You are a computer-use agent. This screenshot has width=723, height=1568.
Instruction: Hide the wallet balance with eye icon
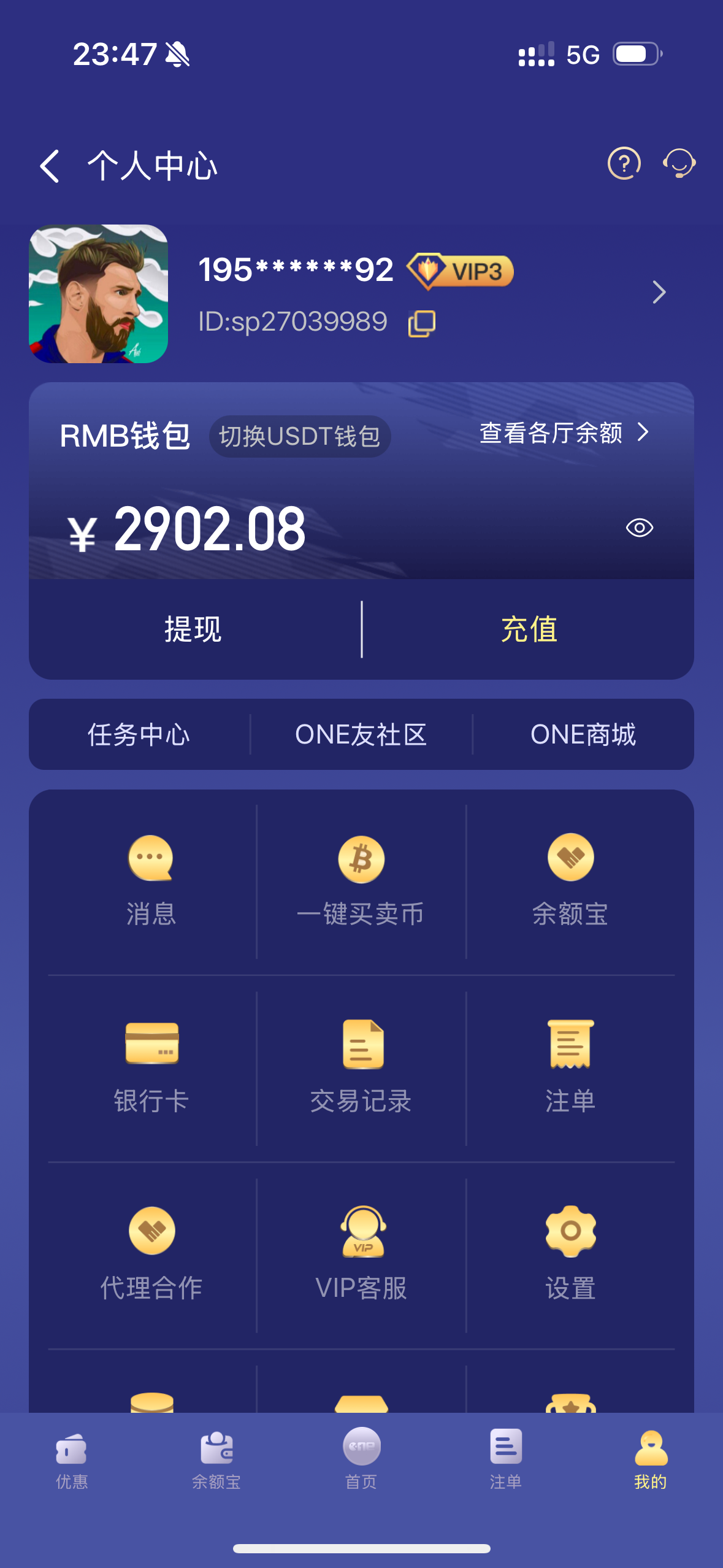point(639,528)
